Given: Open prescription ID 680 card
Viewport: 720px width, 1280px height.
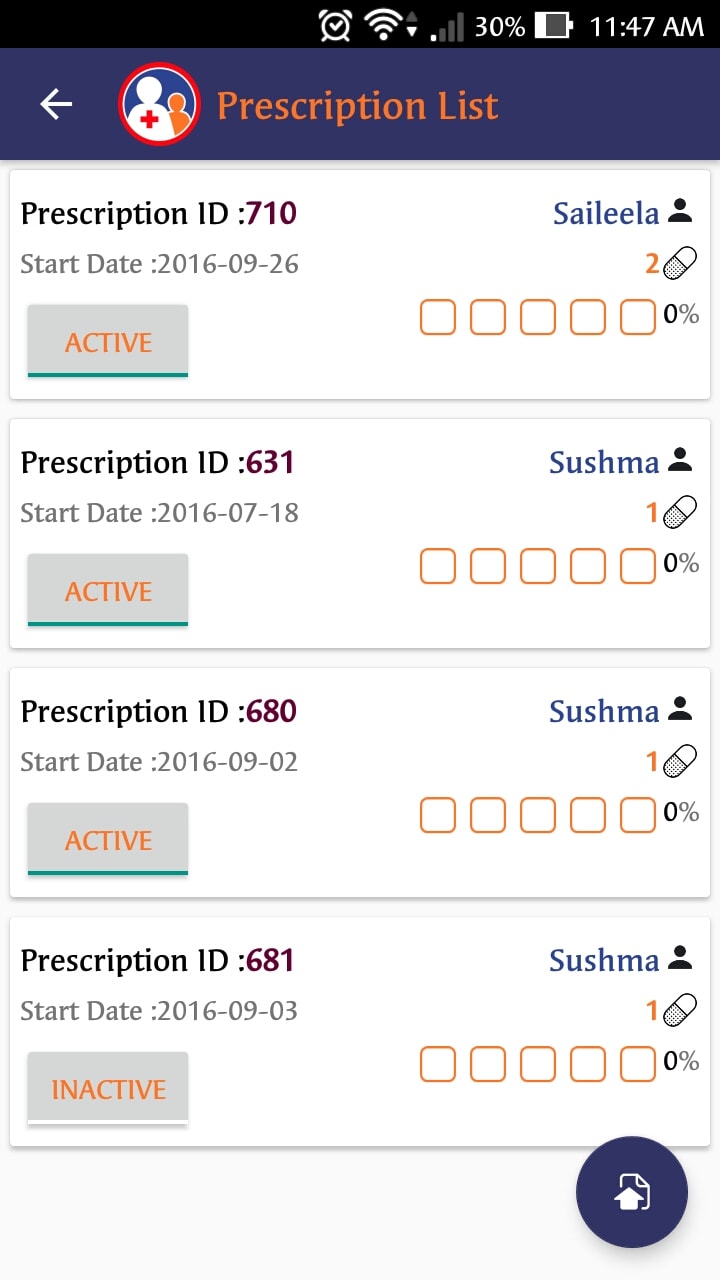Looking at the screenshot, I should [x=360, y=782].
